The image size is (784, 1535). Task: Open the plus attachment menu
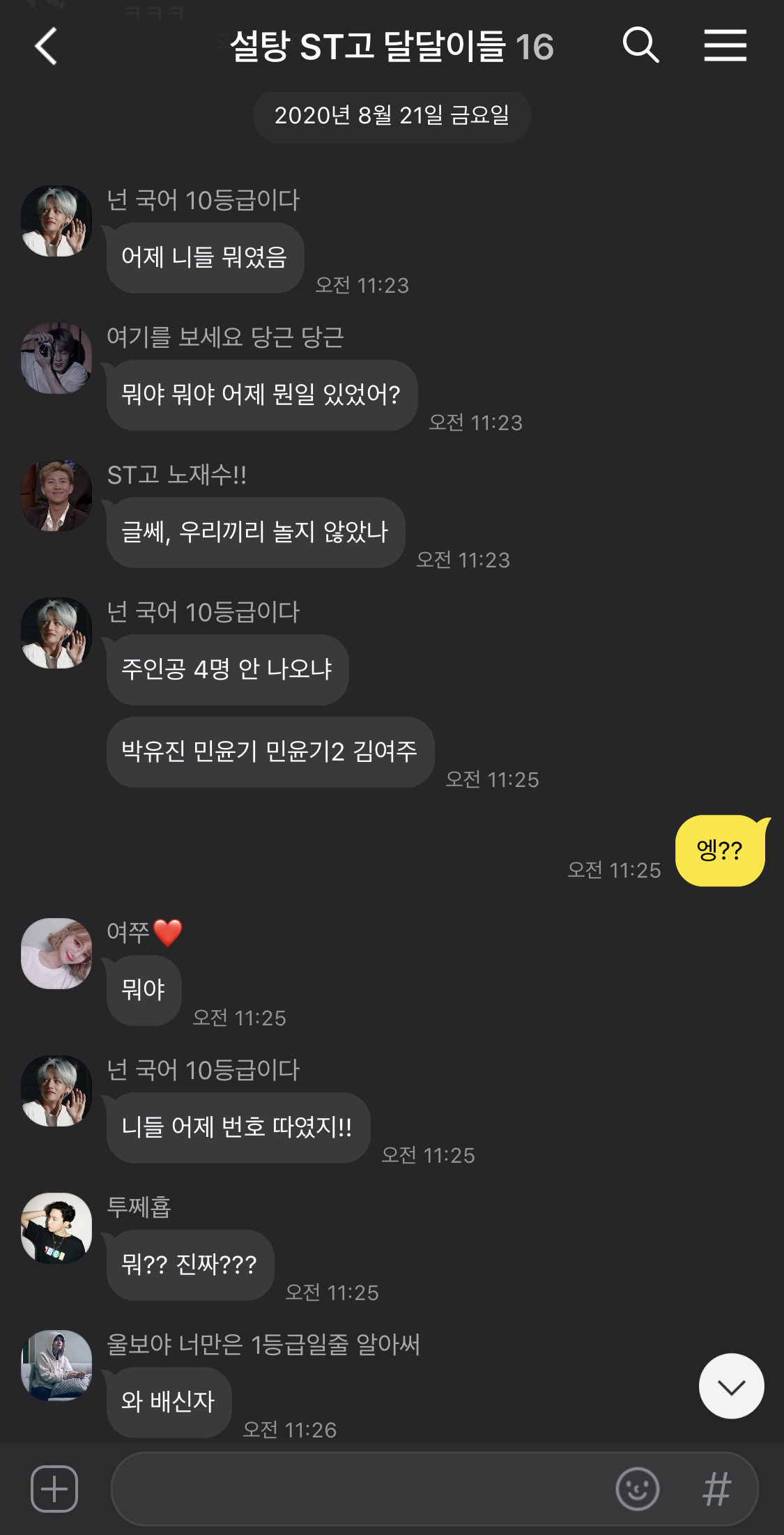(54, 1489)
